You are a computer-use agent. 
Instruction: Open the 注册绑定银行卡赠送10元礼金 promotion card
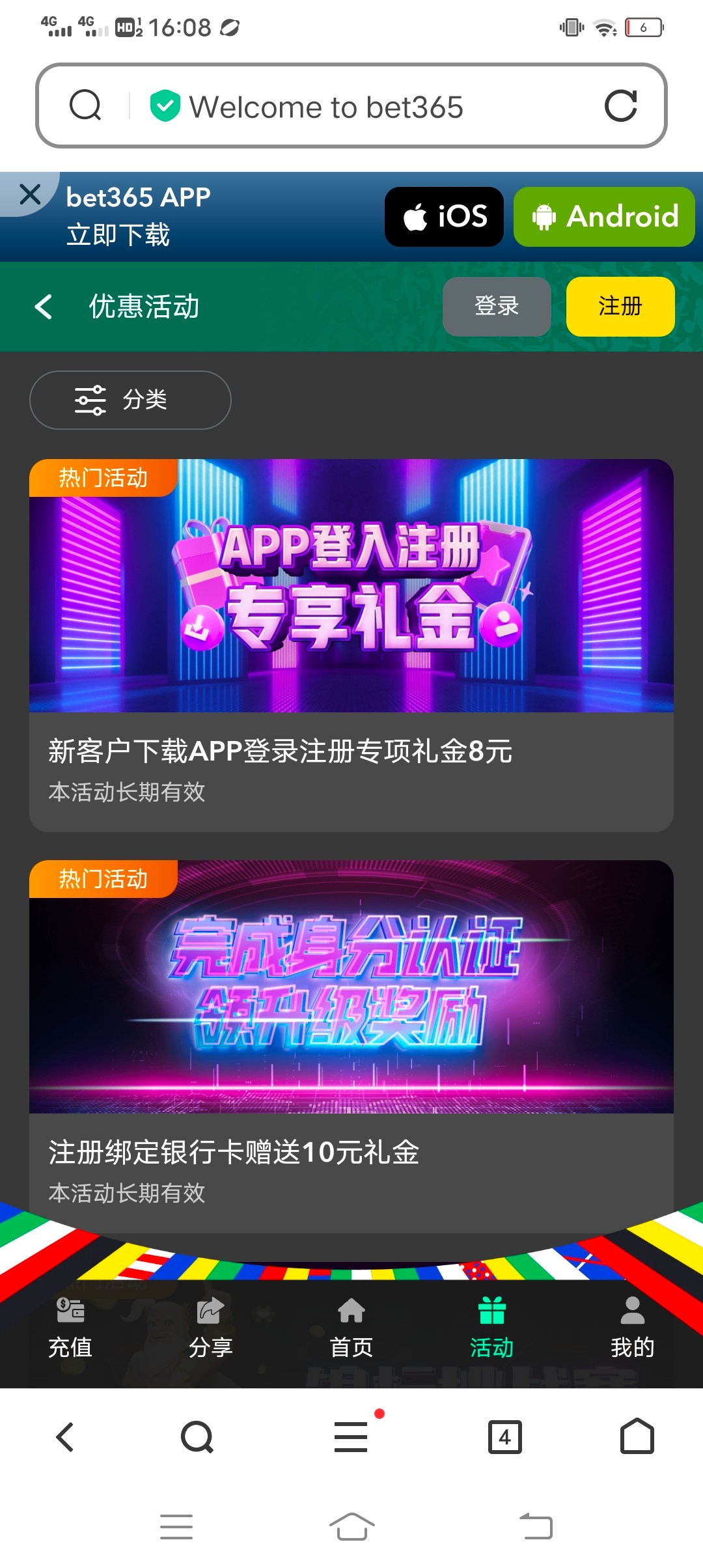click(x=351, y=1042)
